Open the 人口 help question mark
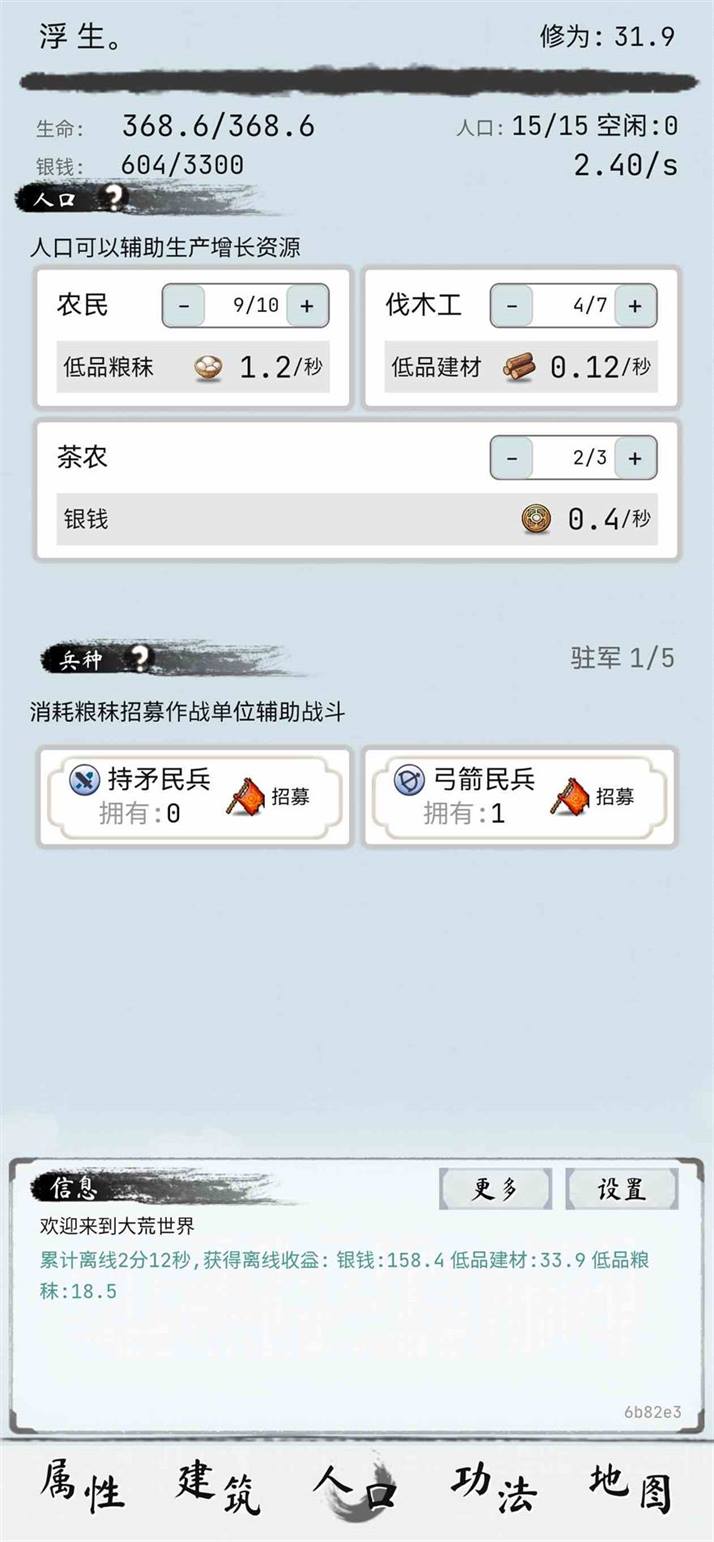The height and width of the screenshot is (1542, 714). pos(117,197)
